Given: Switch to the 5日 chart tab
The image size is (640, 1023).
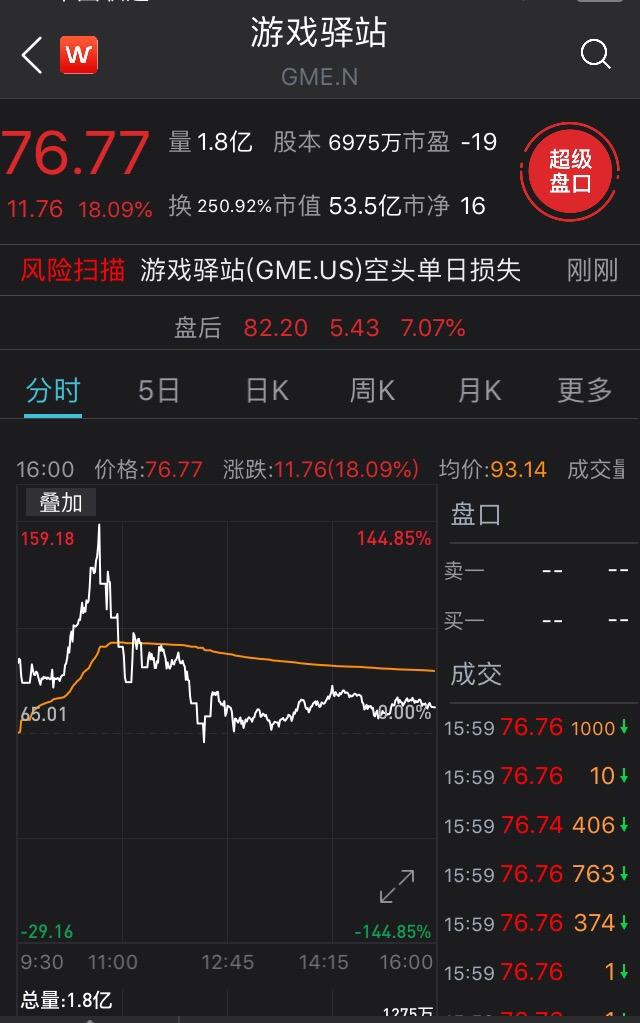Looking at the screenshot, I should point(159,390).
